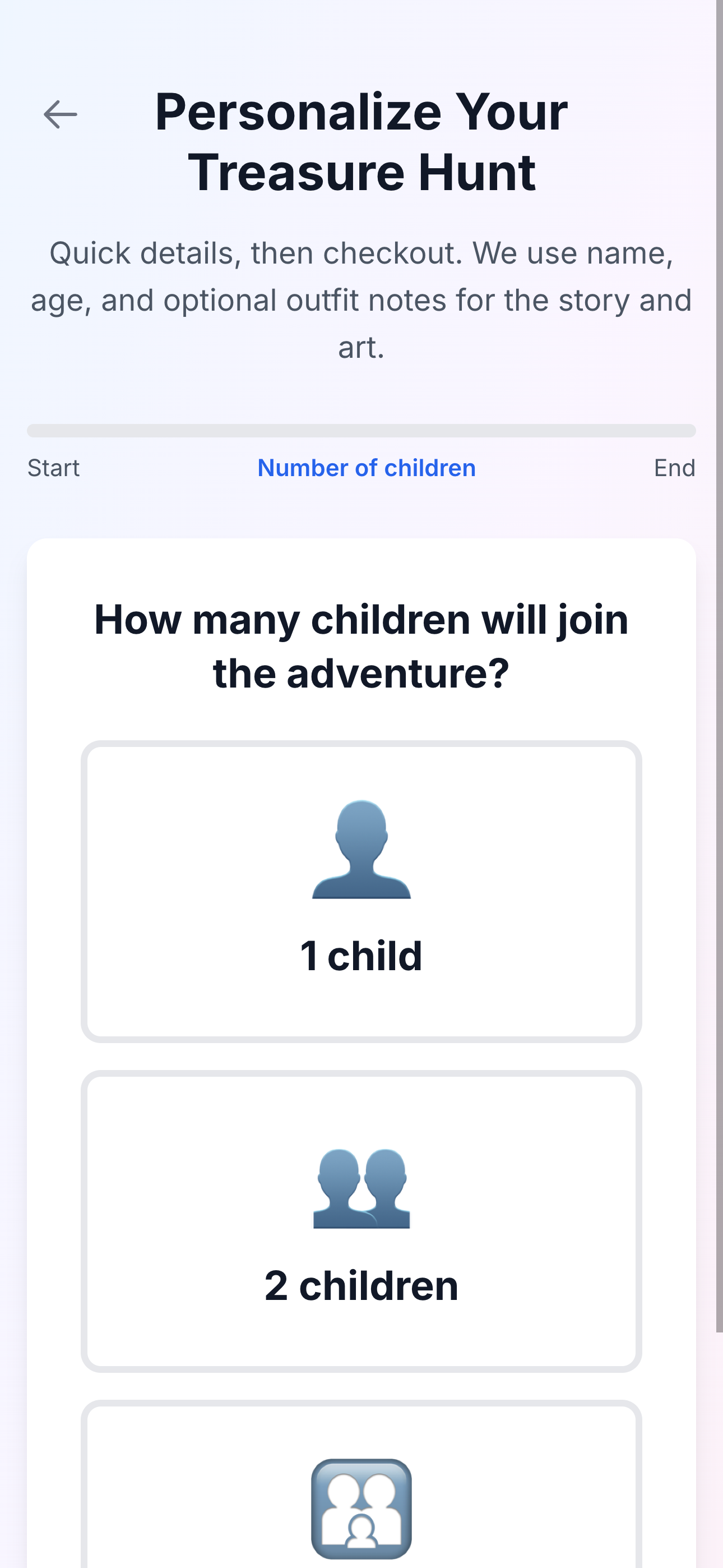Select the highlighted Number of children step
This screenshot has width=723, height=1568.
click(367, 468)
